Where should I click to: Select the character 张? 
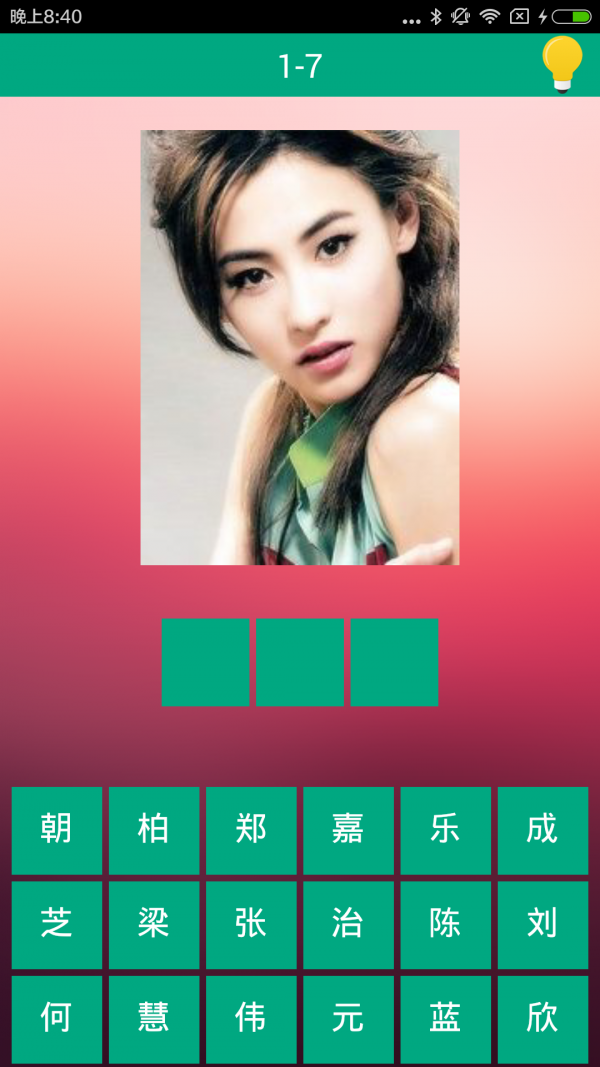pos(251,924)
